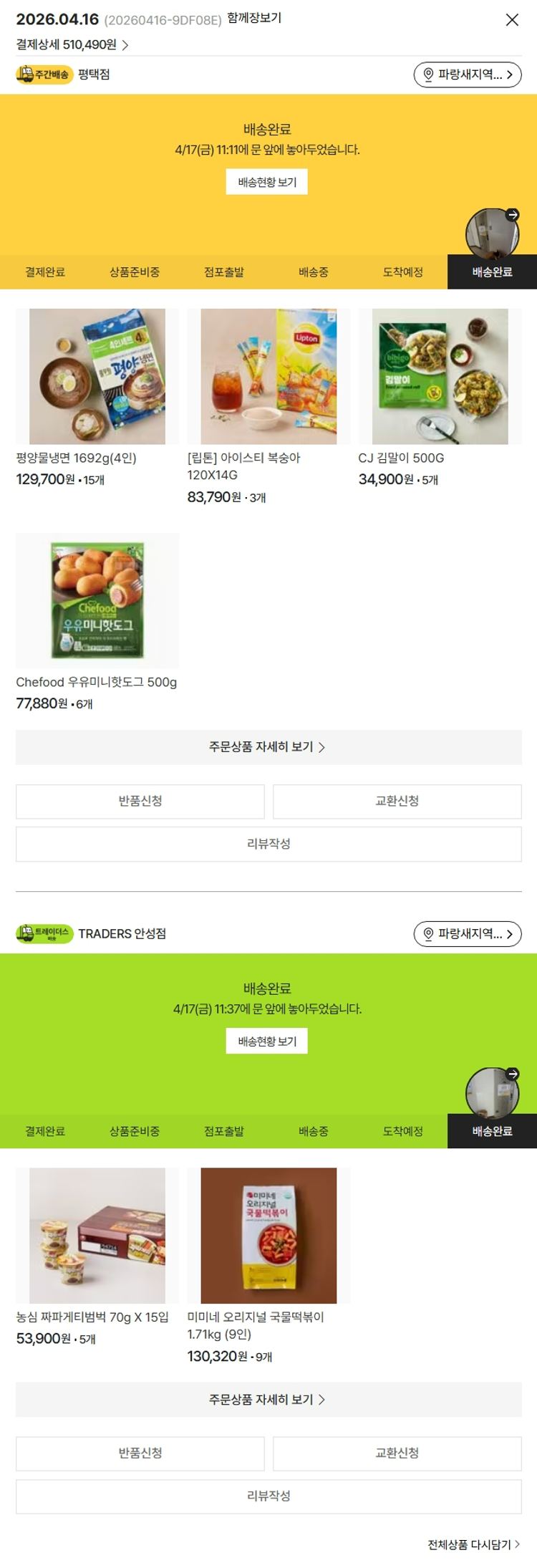
Task: Open delivery address chip for TRADERS 안성점
Action: [x=468, y=934]
